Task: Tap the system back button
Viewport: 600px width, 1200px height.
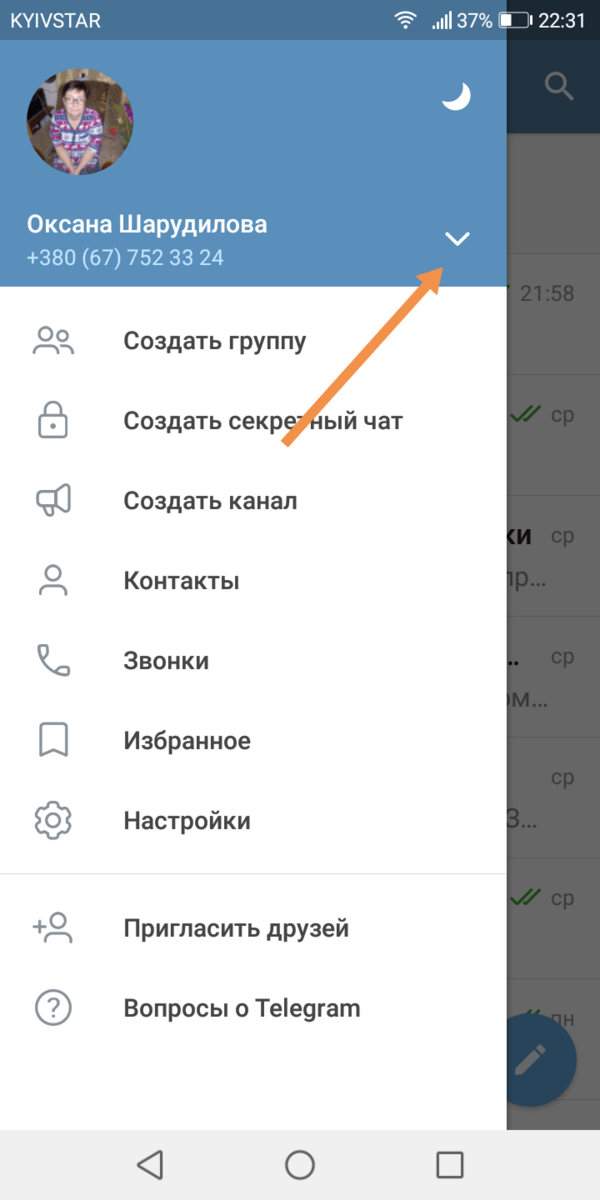Action: [150, 1164]
